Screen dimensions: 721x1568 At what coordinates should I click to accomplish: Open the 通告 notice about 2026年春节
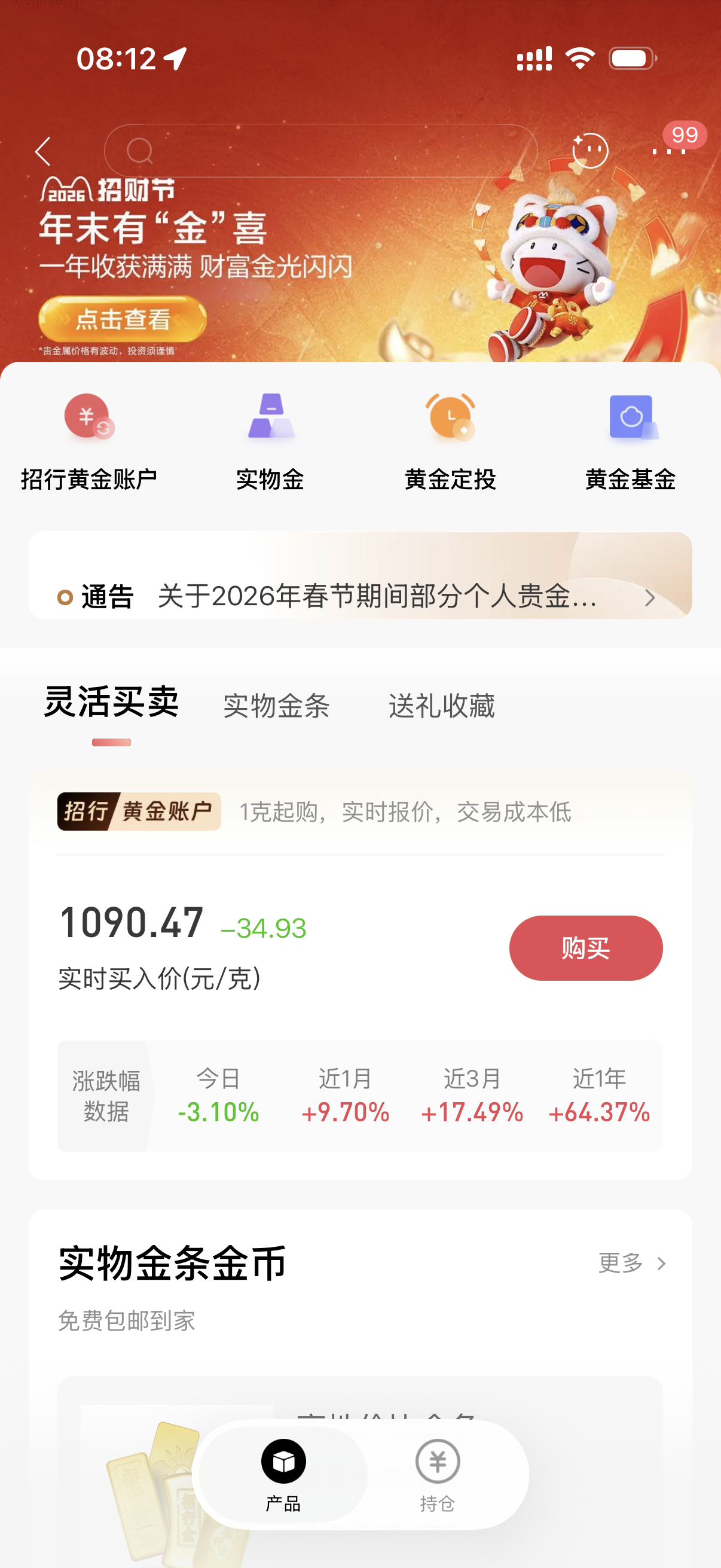point(360,596)
